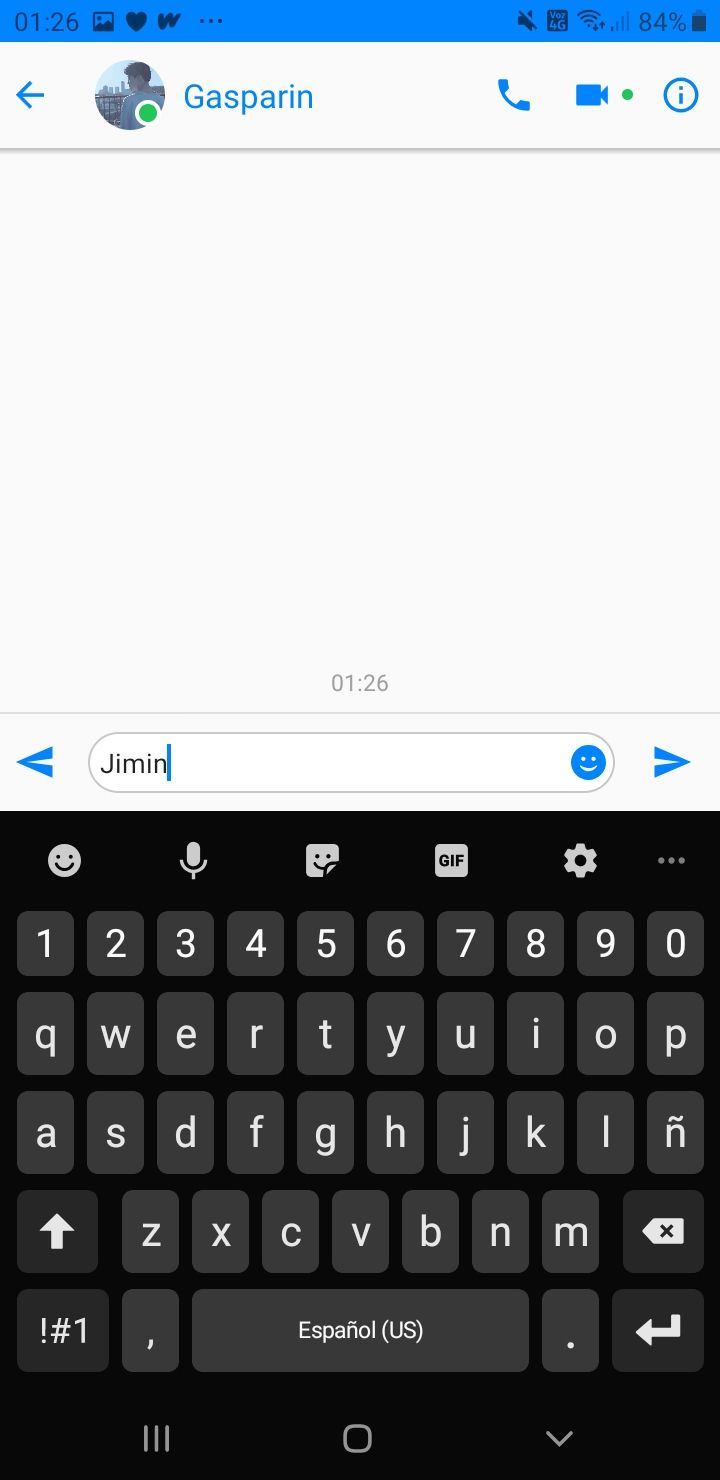Show more keyboard toolbar options
Image resolution: width=720 pixels, height=1480 pixels.
coord(671,860)
